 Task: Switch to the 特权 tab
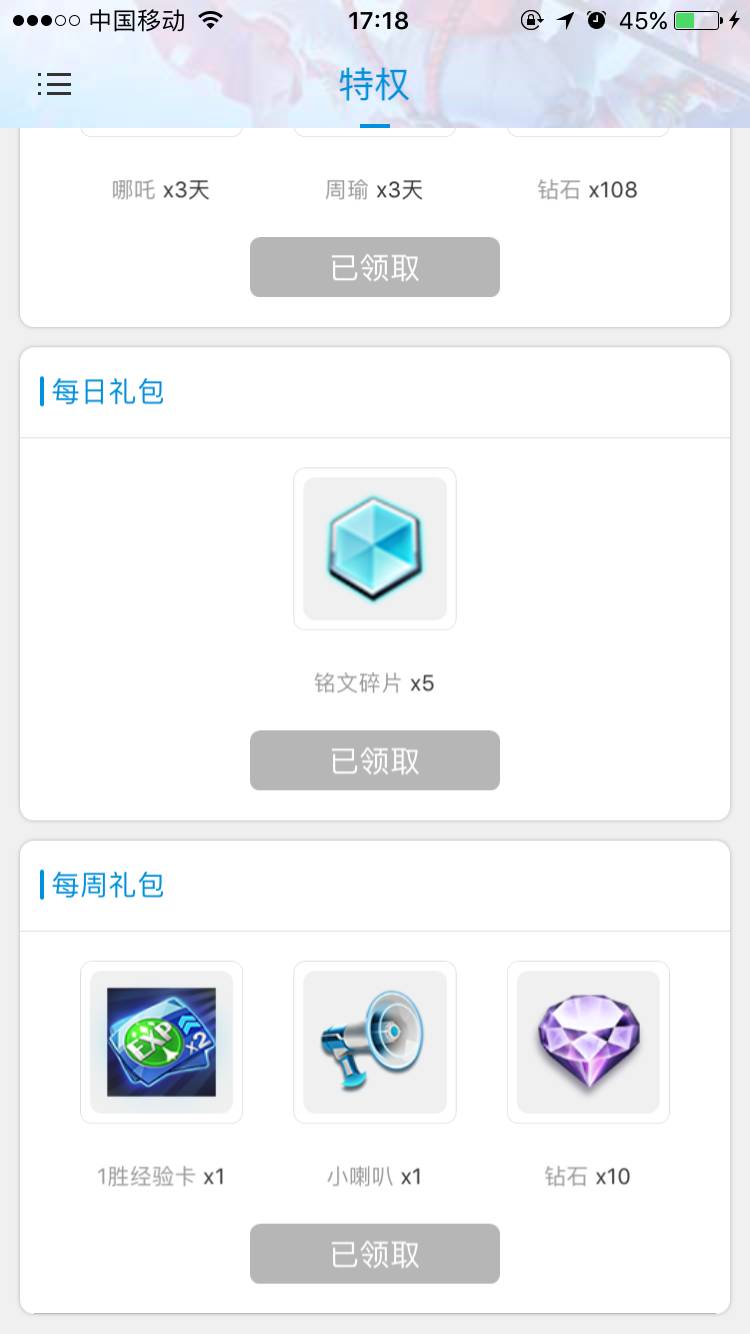click(x=374, y=85)
